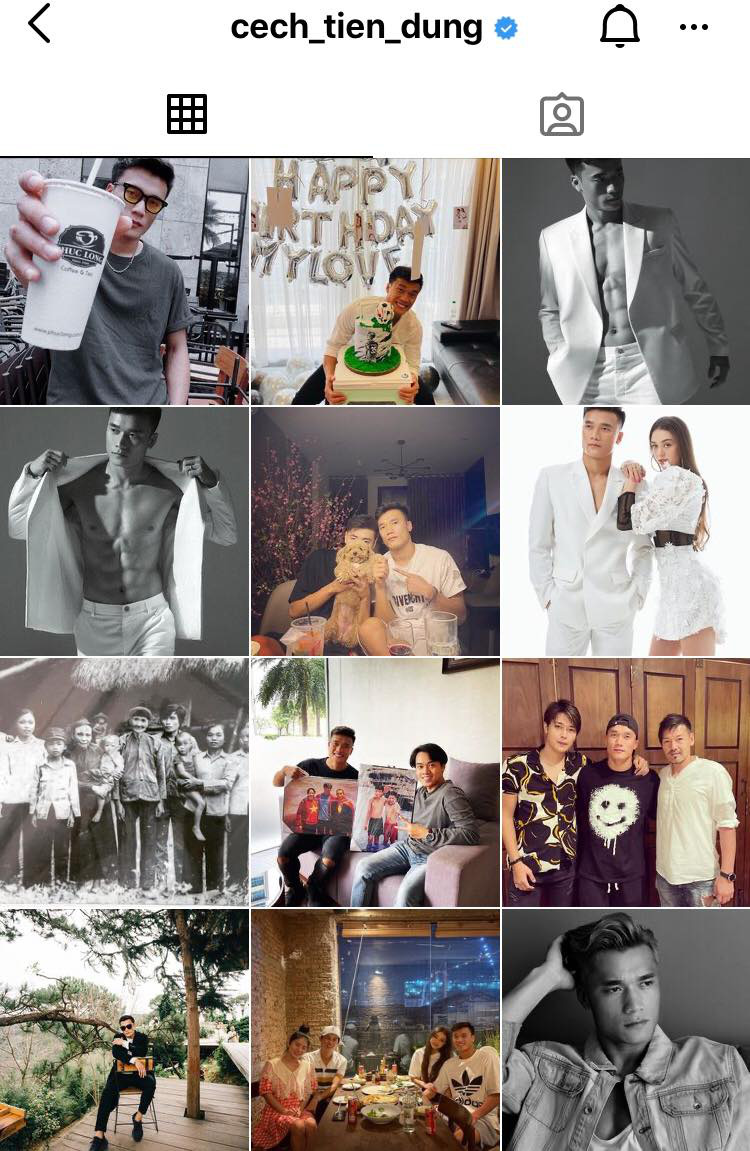Screen dimensions: 750x1151
Task: Switch to the tagged photos tab
Action: coord(561,114)
